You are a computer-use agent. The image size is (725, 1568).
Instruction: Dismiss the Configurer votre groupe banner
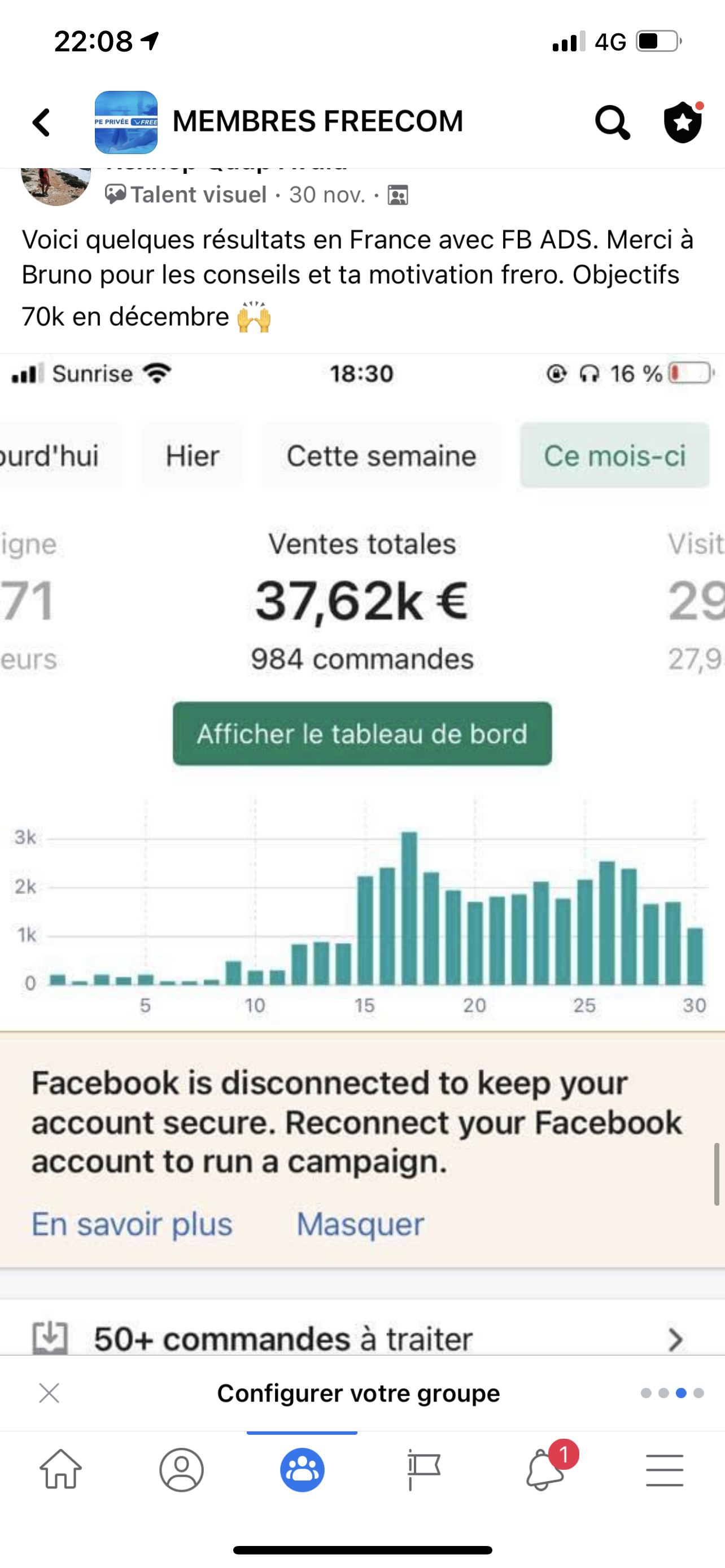click(49, 1392)
